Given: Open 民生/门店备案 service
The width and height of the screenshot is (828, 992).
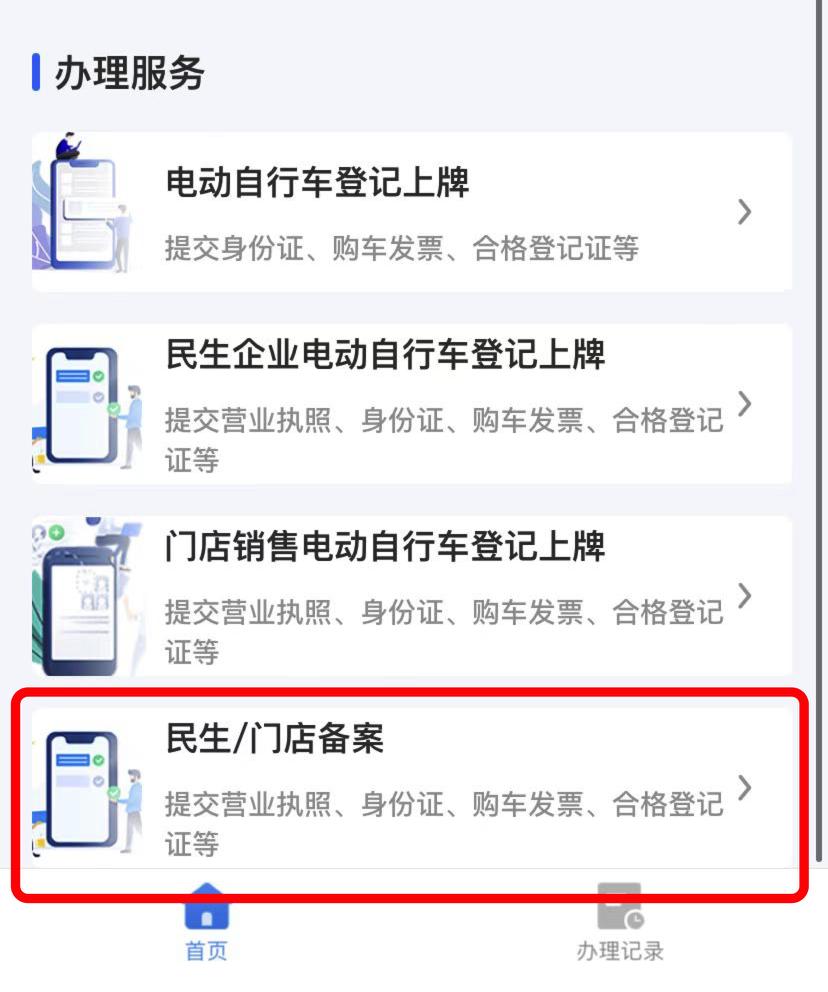Looking at the screenshot, I should [x=412, y=788].
